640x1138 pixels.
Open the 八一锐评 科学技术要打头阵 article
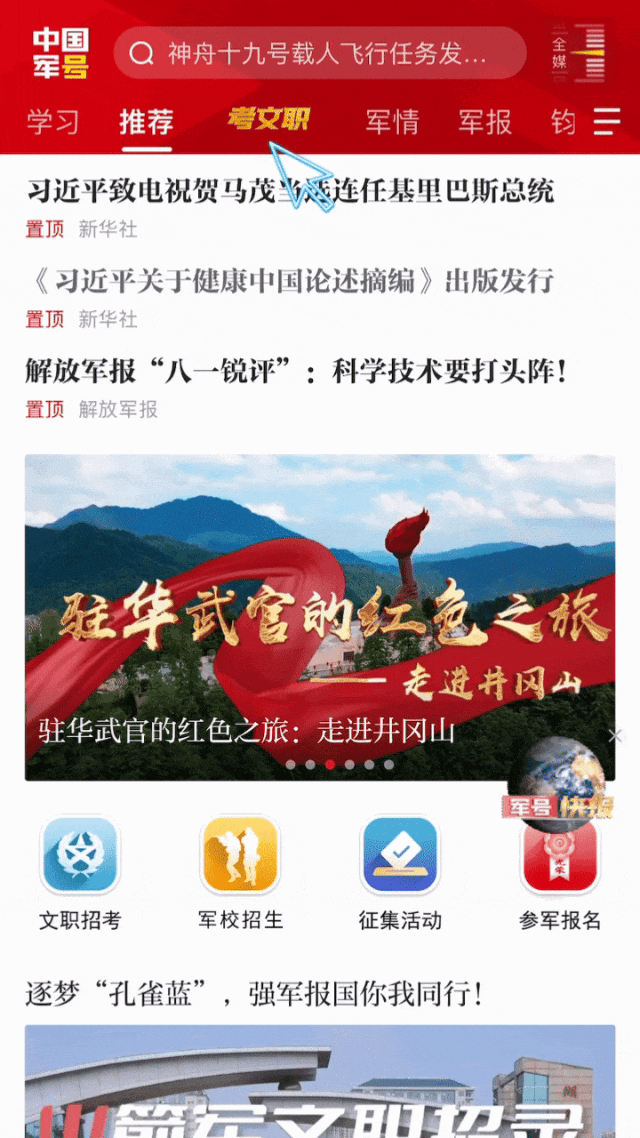297,372
